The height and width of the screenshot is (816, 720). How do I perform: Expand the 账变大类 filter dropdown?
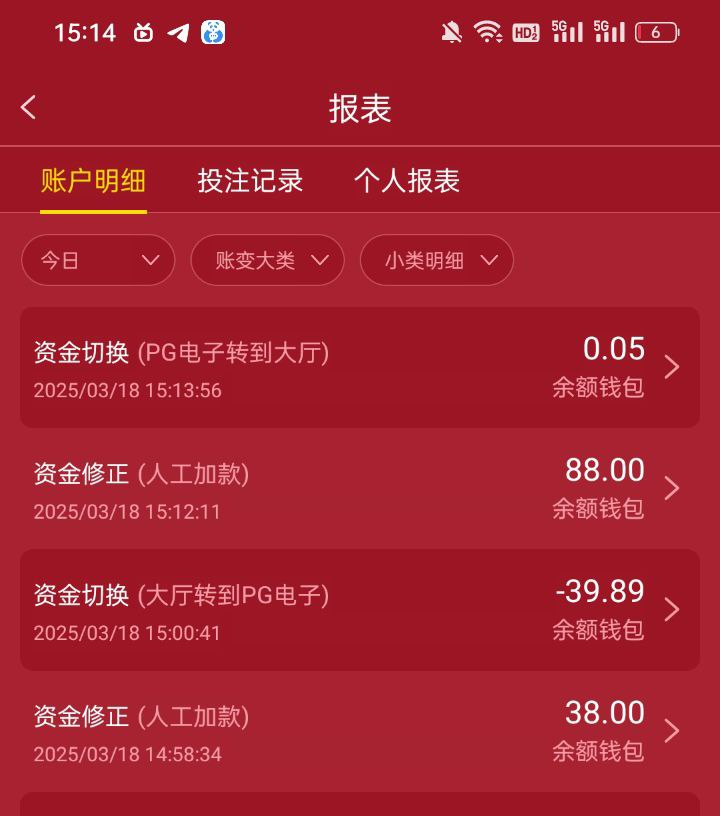(x=267, y=260)
